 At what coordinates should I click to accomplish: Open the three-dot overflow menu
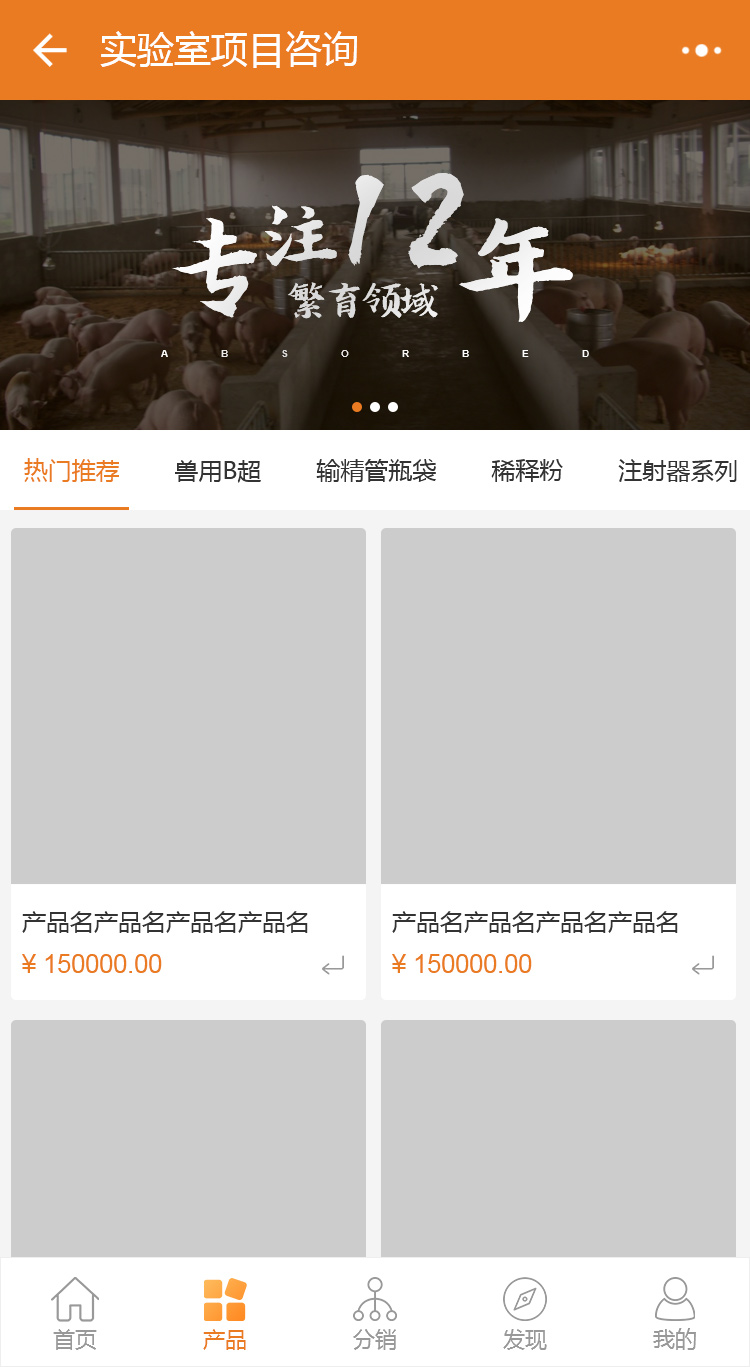pyautogui.click(x=701, y=50)
